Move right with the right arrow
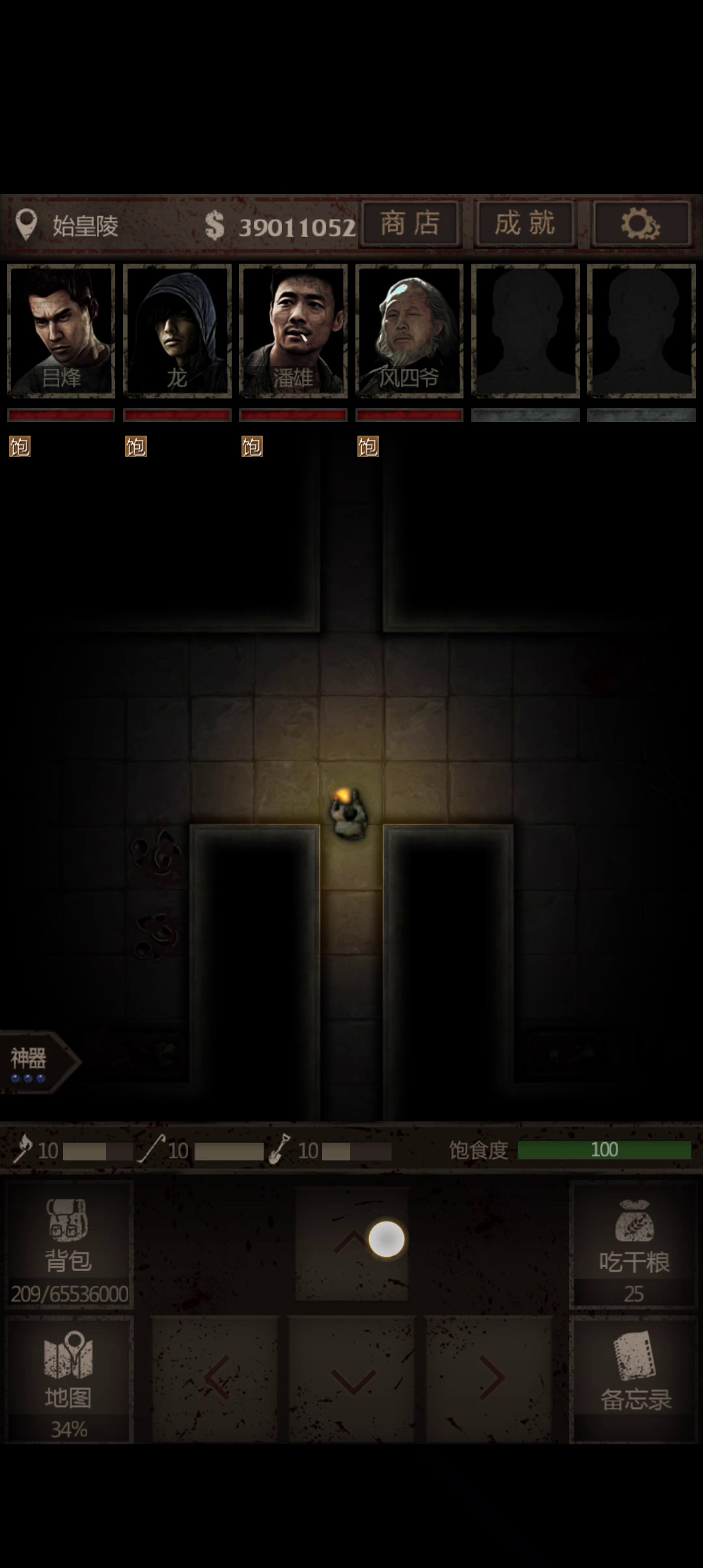This screenshot has width=703, height=1568. [x=489, y=1378]
